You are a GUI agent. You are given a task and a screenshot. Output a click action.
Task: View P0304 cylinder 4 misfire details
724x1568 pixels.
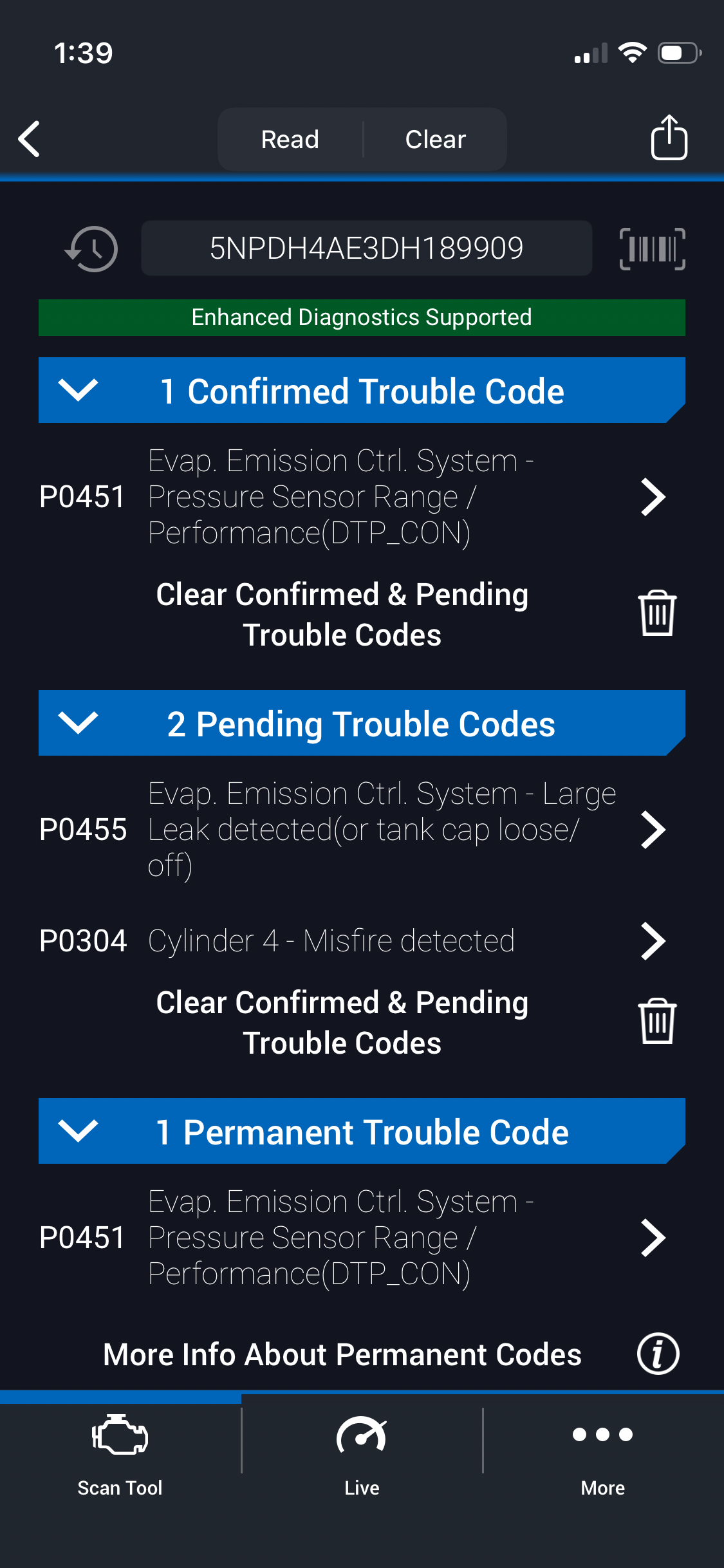[x=653, y=941]
